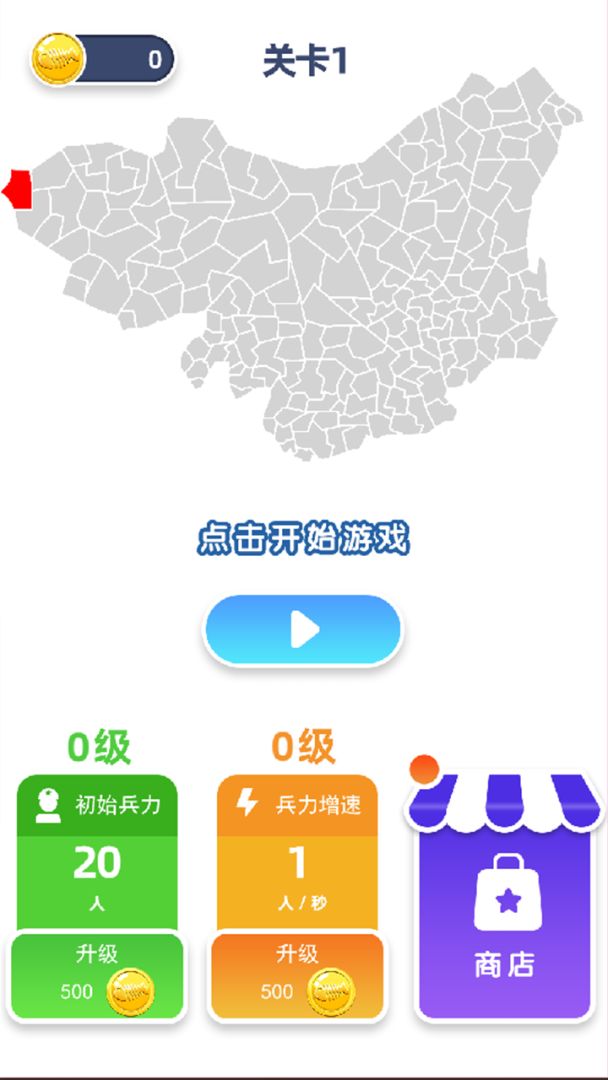608x1080 pixels.
Task: Upgrade 兵力增速 for 500 coins
Action: click(x=297, y=977)
